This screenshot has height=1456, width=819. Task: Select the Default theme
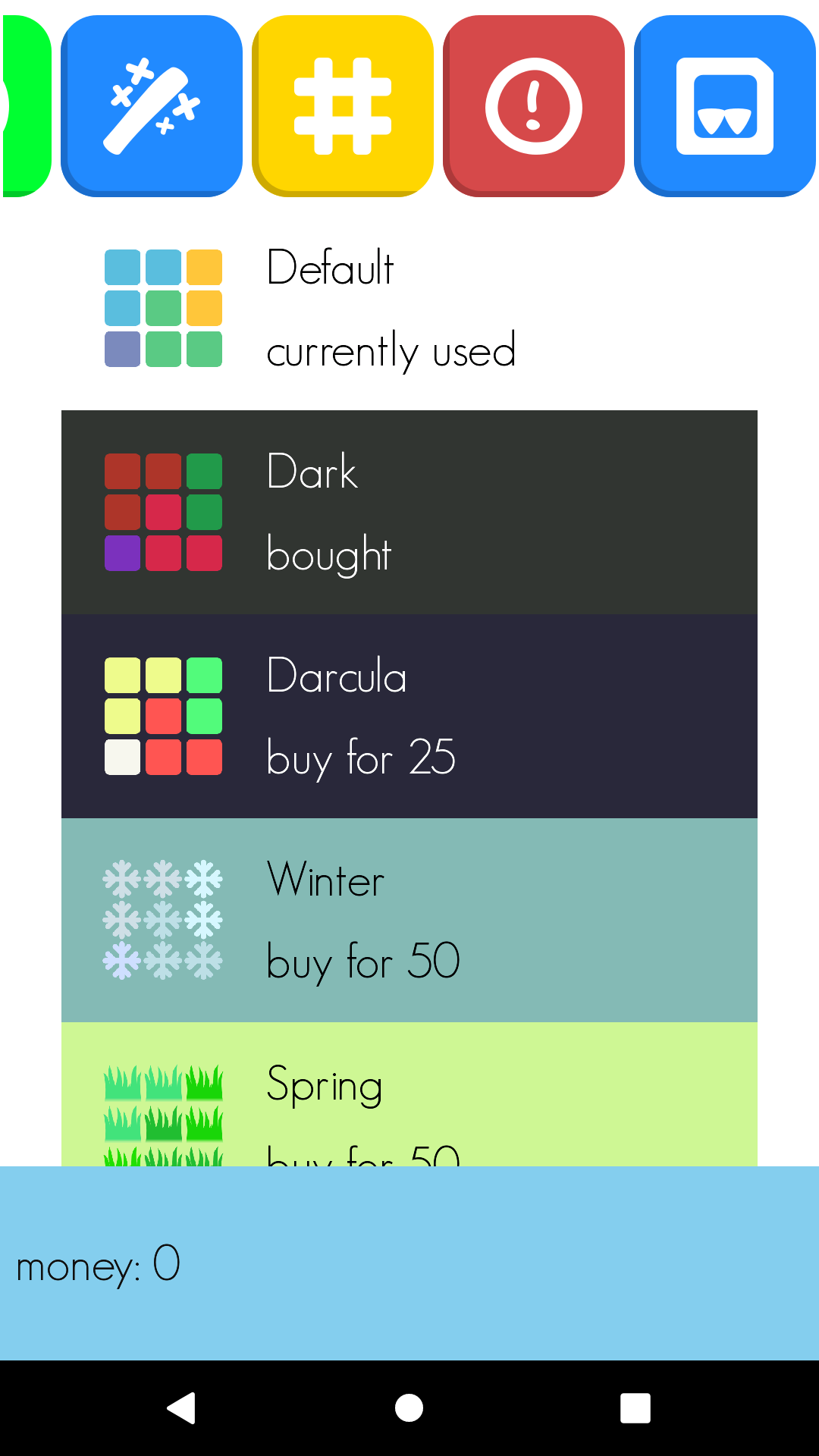point(409,309)
